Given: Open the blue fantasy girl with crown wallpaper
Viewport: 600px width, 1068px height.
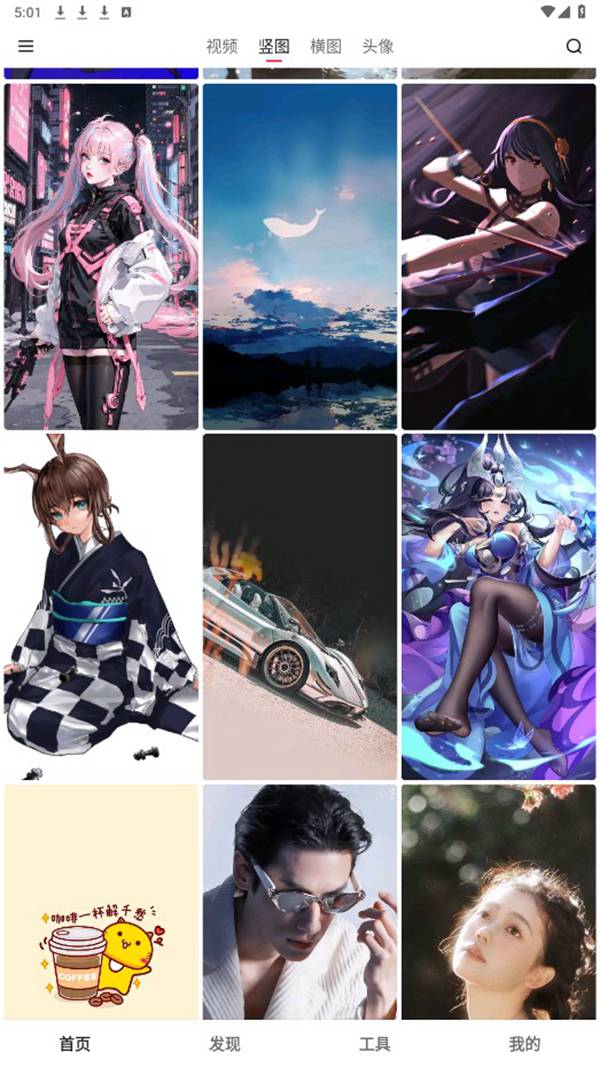Looking at the screenshot, I should pos(498,606).
